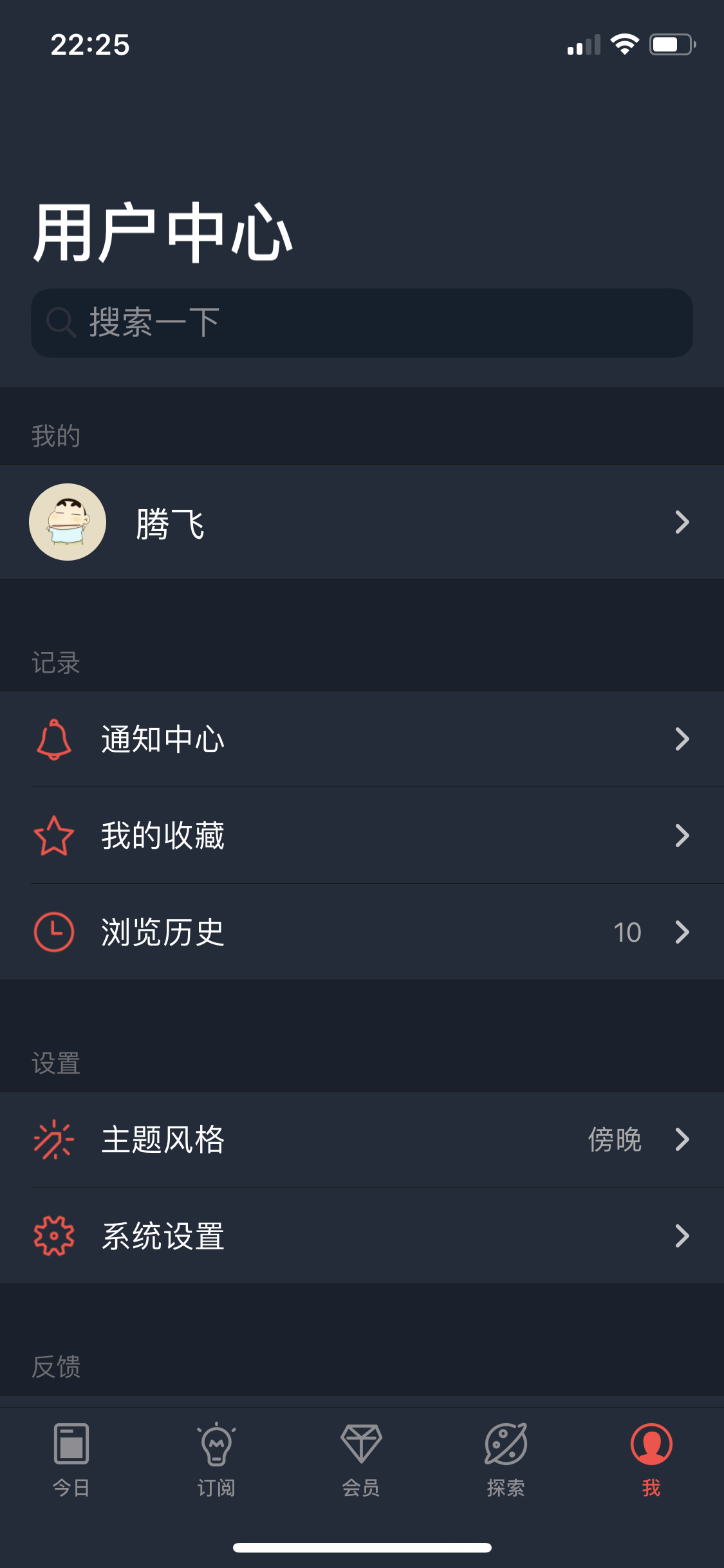Expand the 腾飞 profile row chevron

[682, 521]
